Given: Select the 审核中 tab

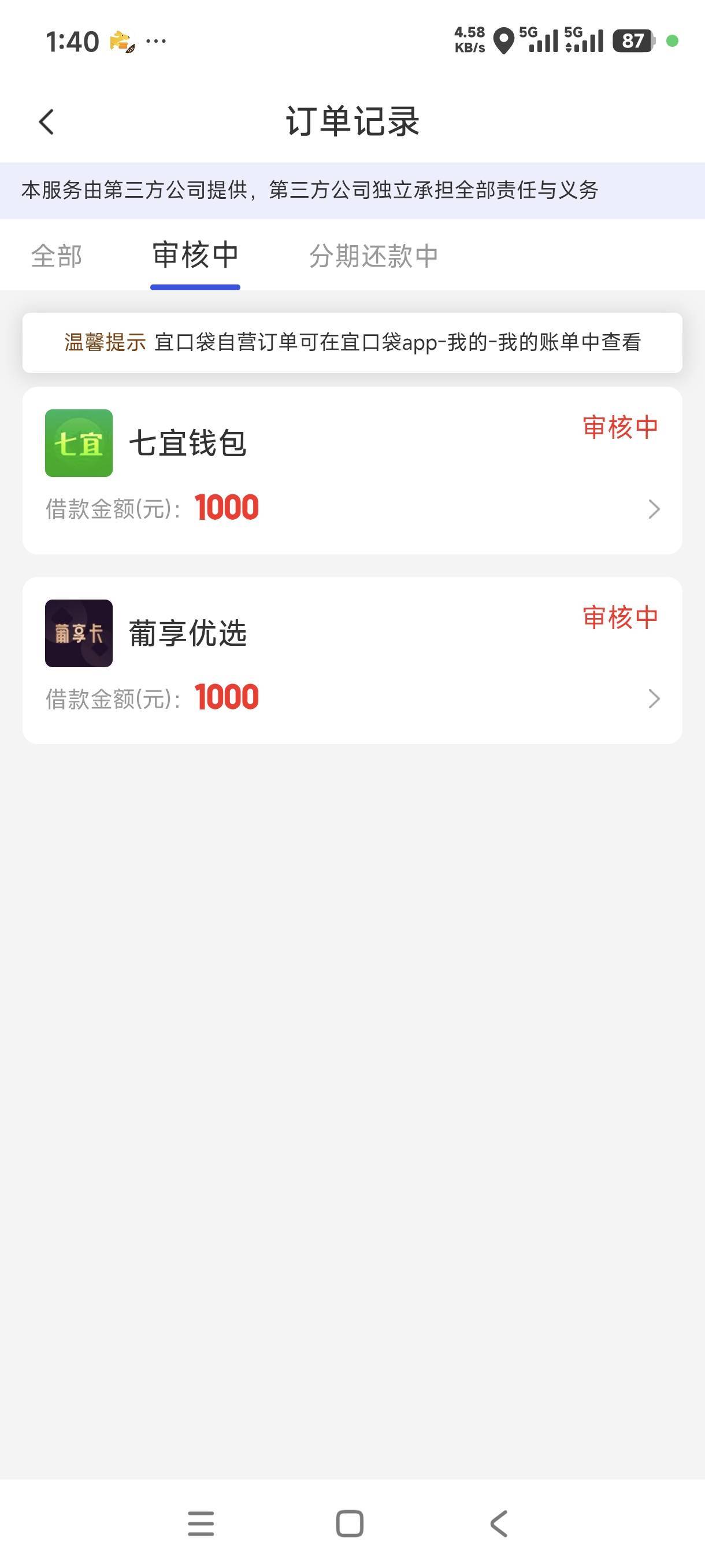Looking at the screenshot, I should pos(195,256).
